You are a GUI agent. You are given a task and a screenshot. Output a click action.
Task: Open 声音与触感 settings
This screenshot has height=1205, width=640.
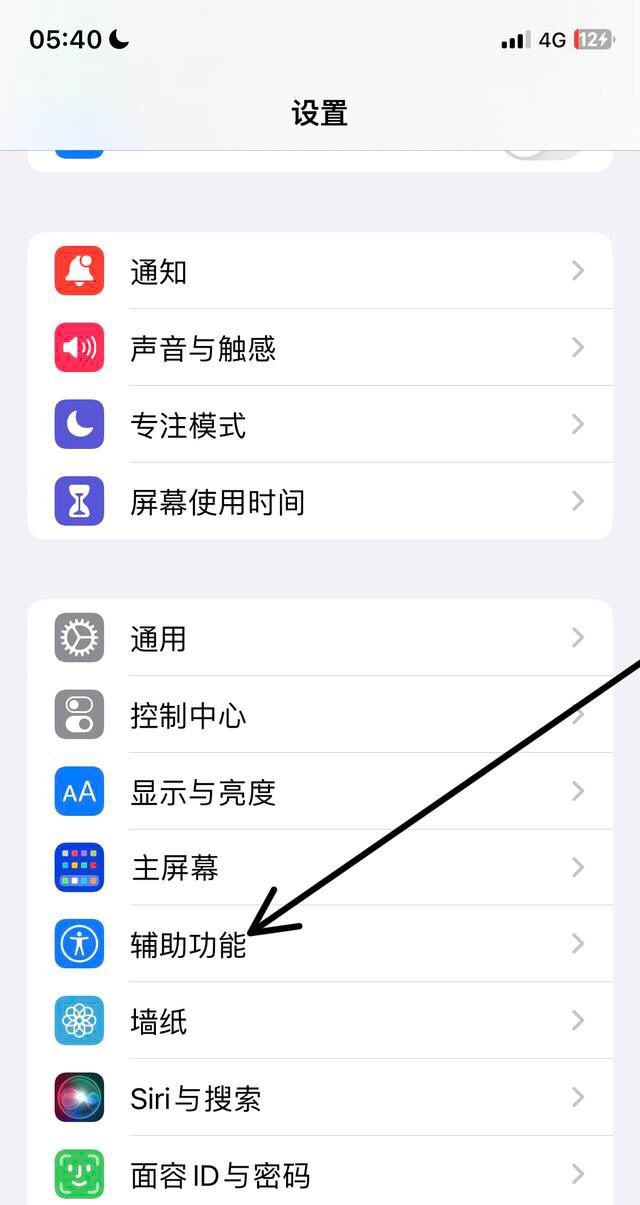pos(318,348)
